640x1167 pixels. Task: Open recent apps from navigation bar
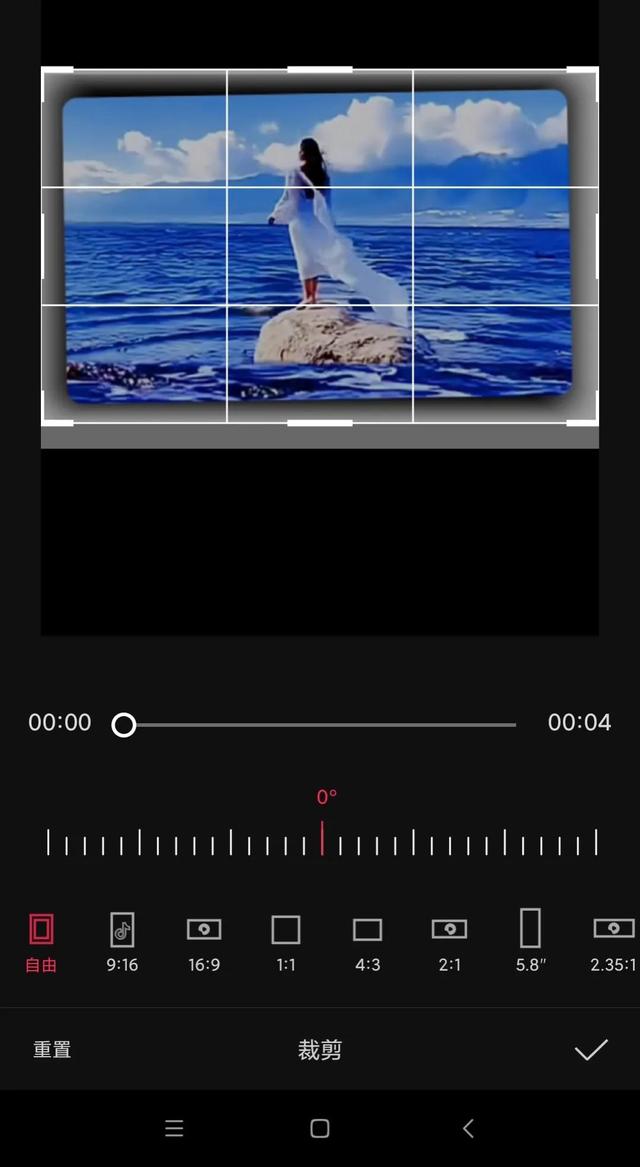point(174,1128)
